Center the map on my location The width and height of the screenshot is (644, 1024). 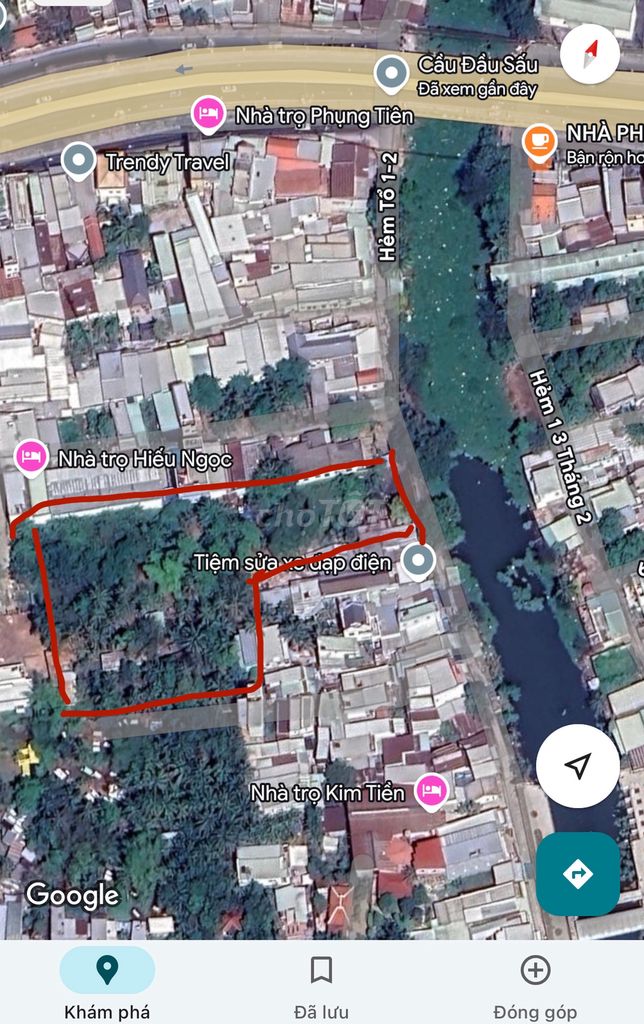point(577,766)
